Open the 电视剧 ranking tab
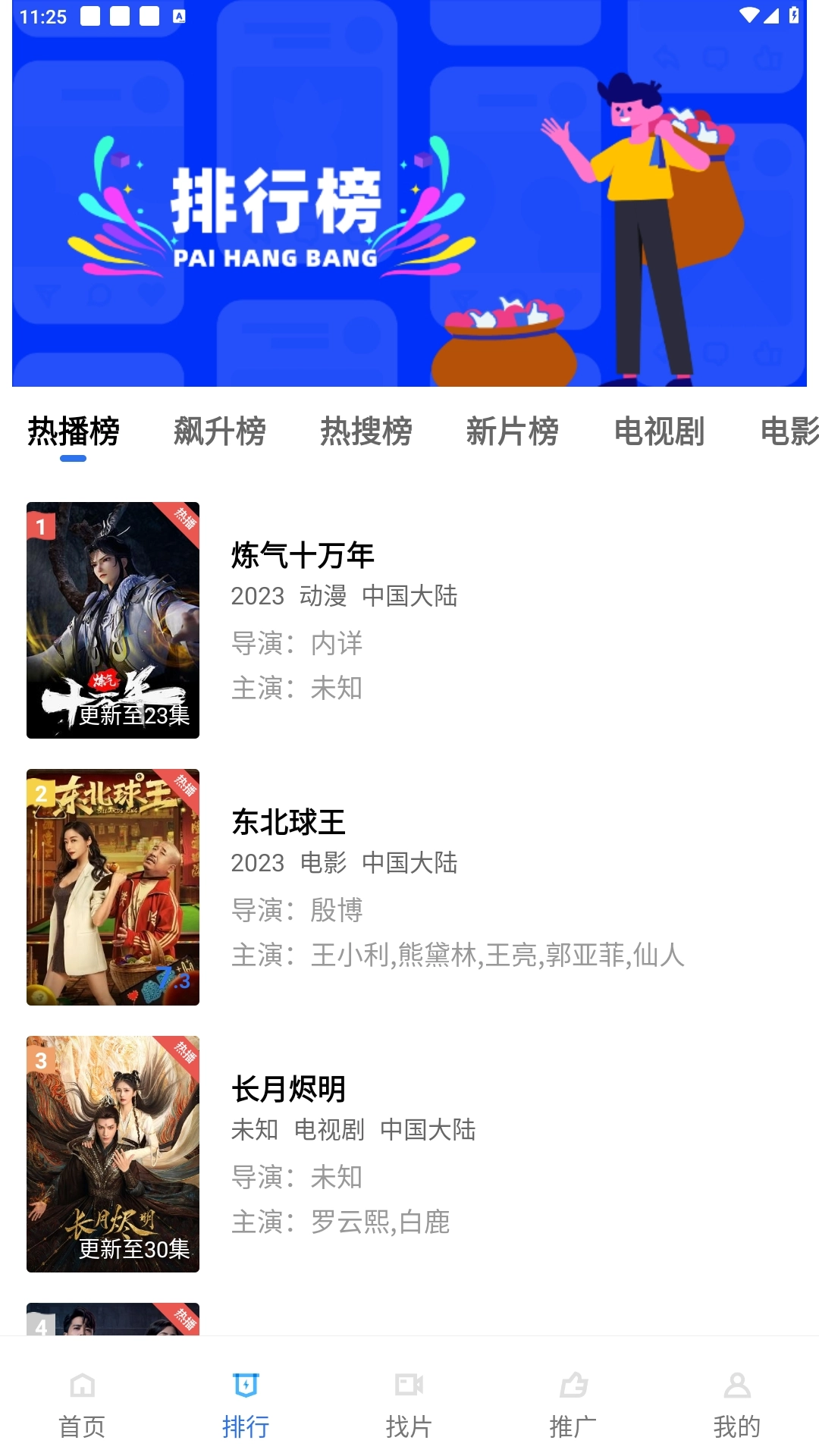The image size is (819, 1456). 659,432
